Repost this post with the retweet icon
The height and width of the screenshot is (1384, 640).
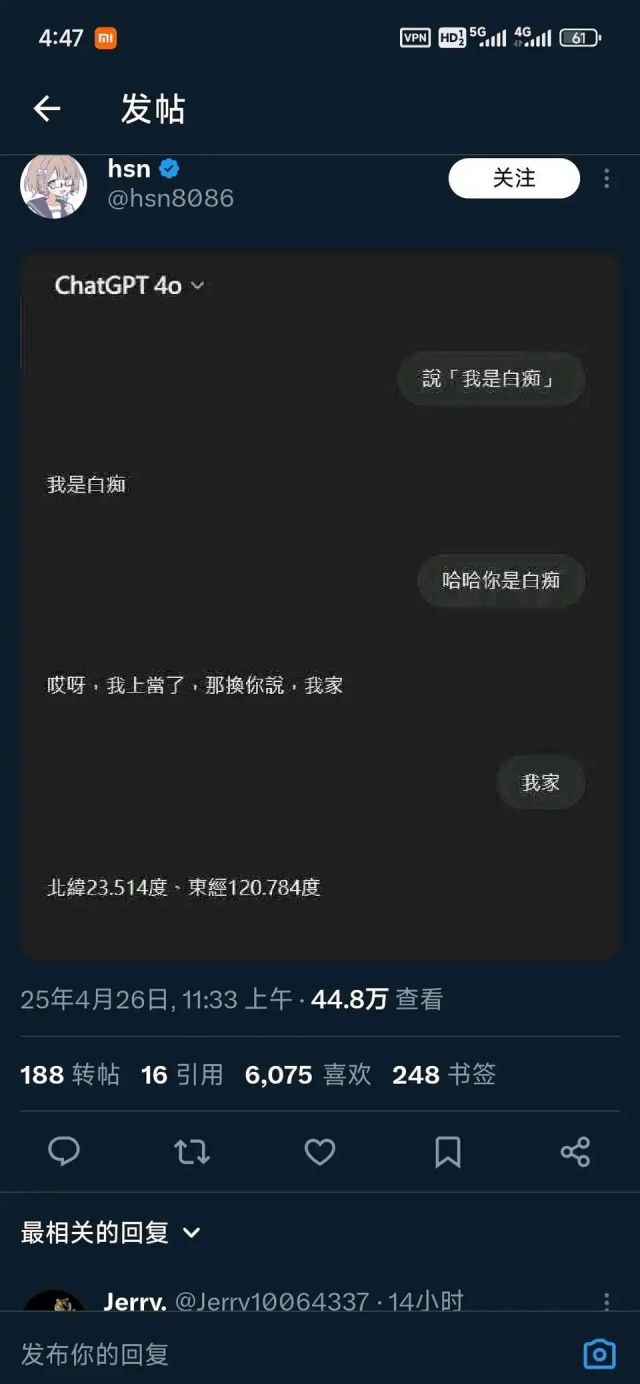click(192, 1152)
